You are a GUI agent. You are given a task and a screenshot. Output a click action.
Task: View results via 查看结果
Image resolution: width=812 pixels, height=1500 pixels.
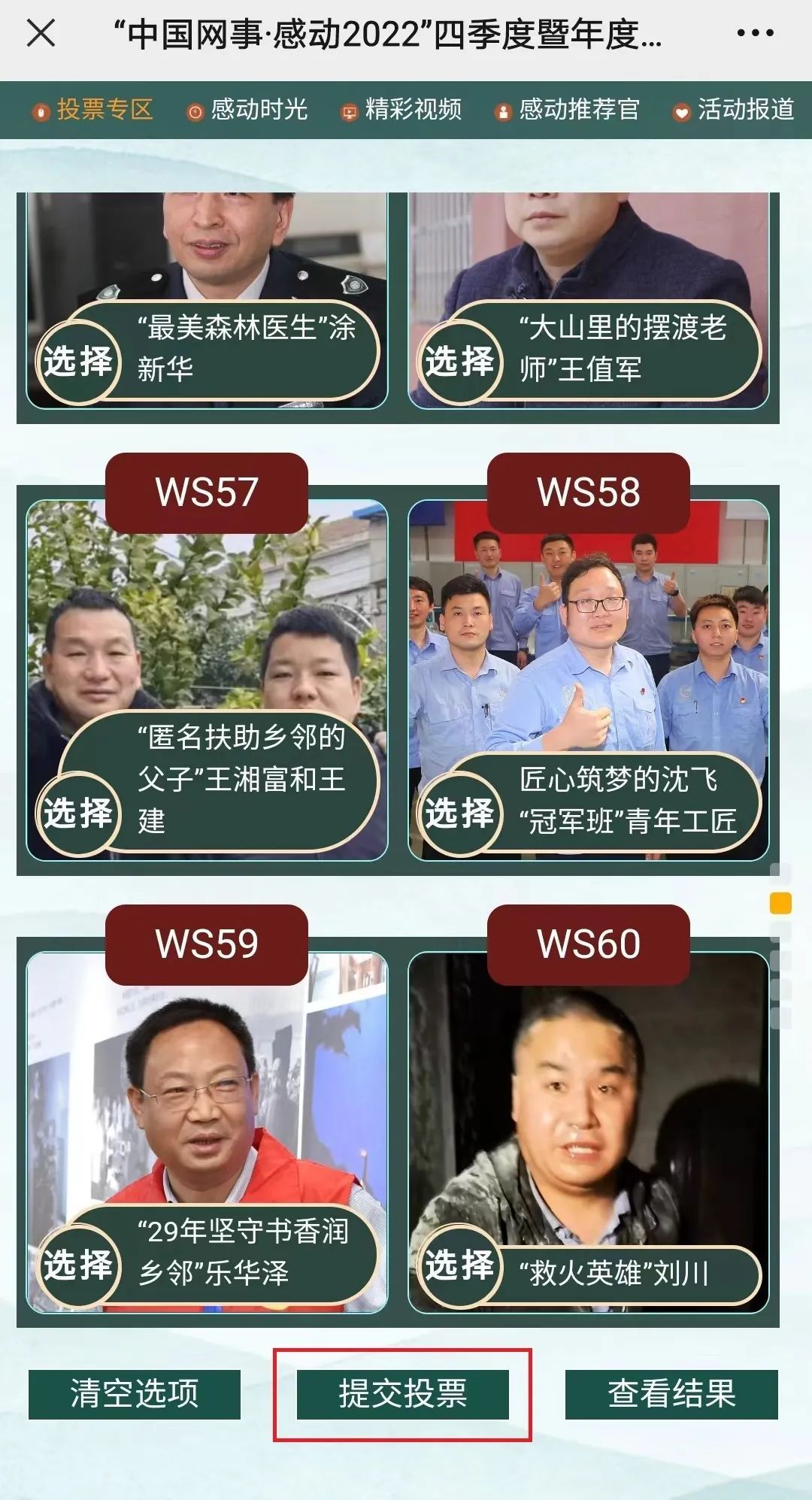[671, 1394]
